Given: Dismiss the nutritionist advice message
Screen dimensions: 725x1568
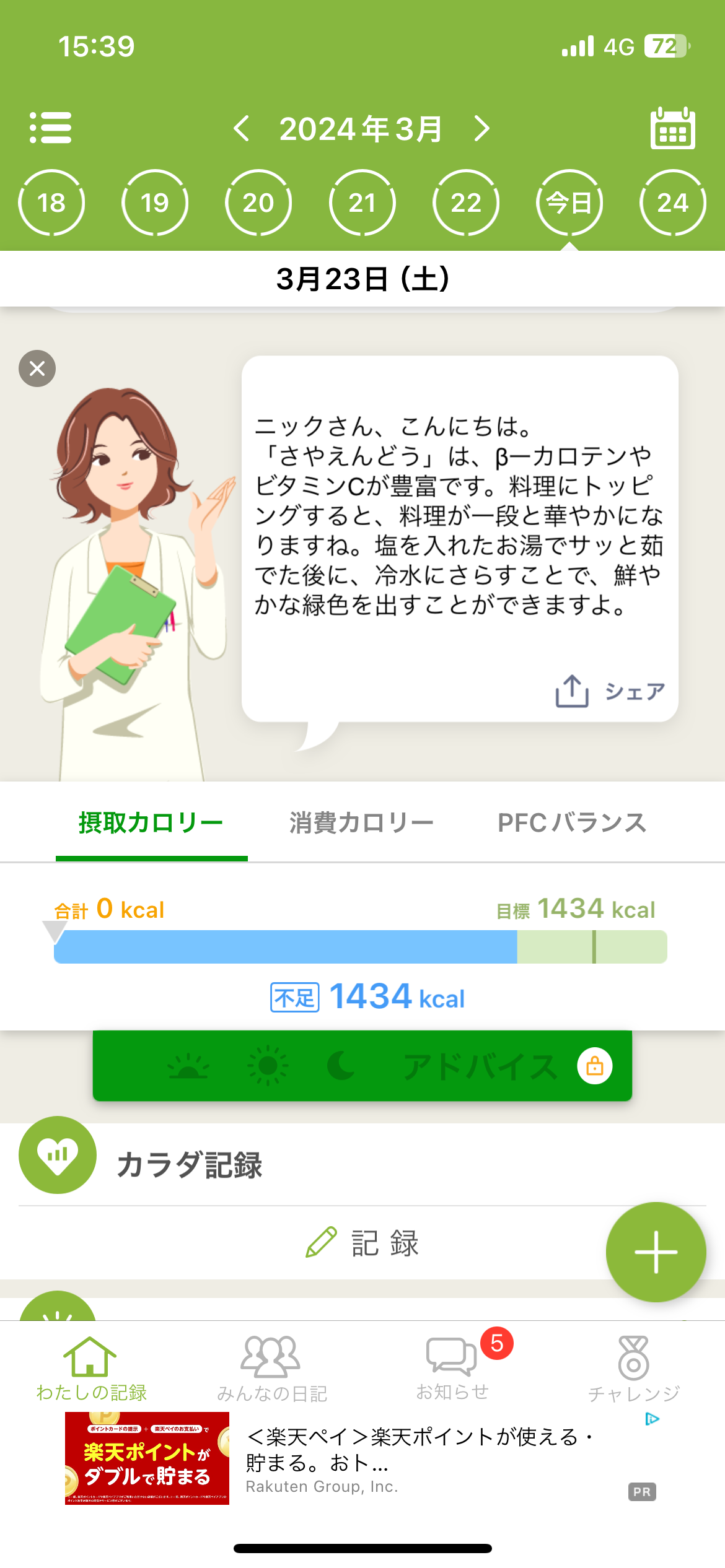Looking at the screenshot, I should point(37,368).
